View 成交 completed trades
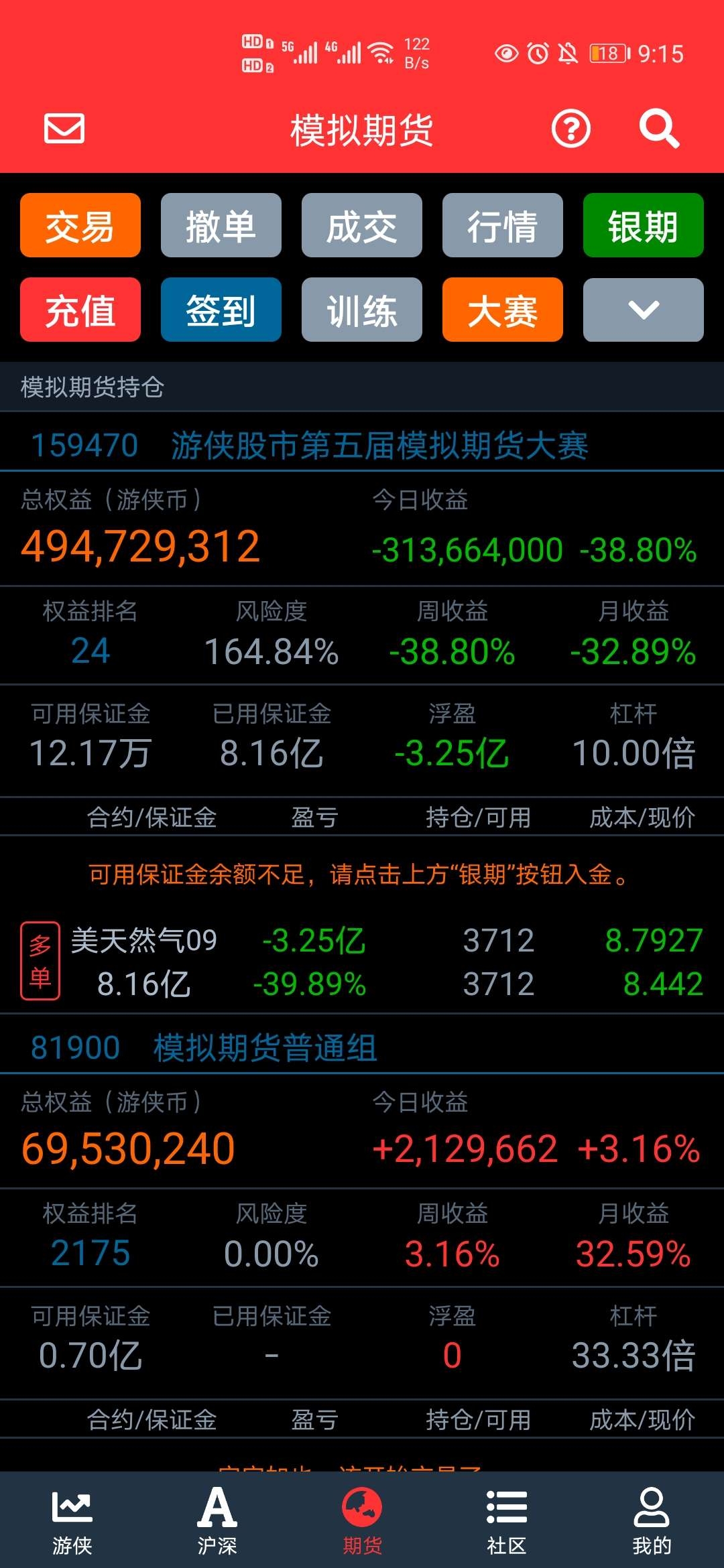The height and width of the screenshot is (1568, 724). pyautogui.click(x=362, y=225)
